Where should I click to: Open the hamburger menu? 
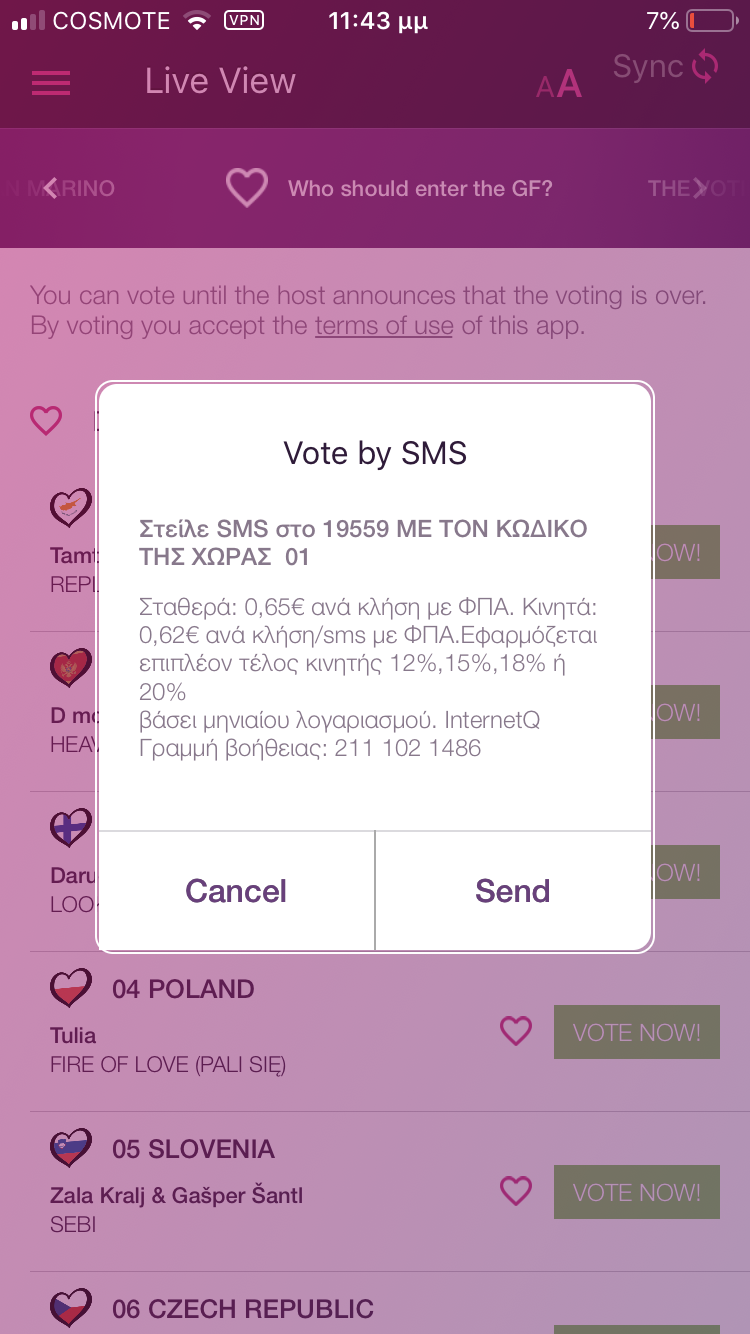coord(51,82)
